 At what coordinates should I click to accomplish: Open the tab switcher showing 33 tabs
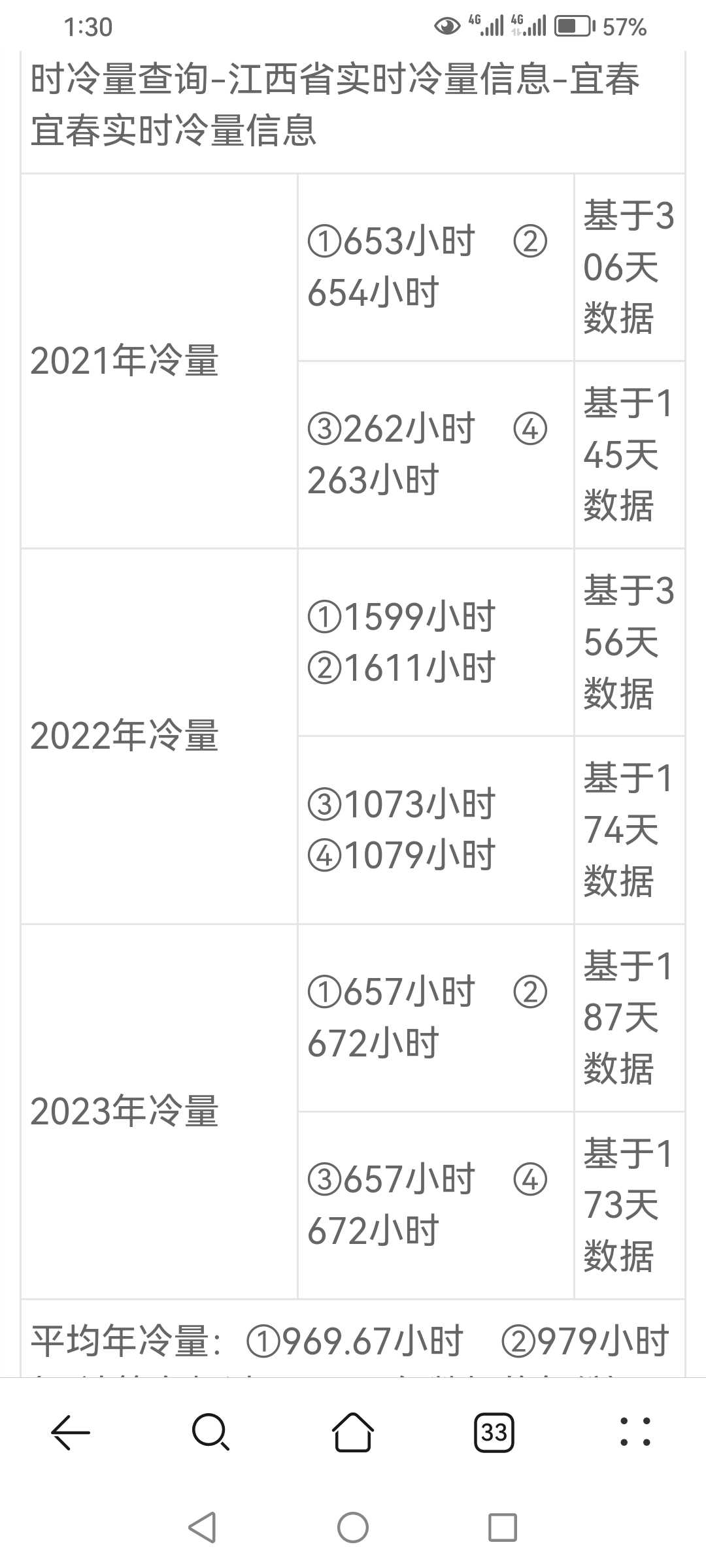[494, 1433]
